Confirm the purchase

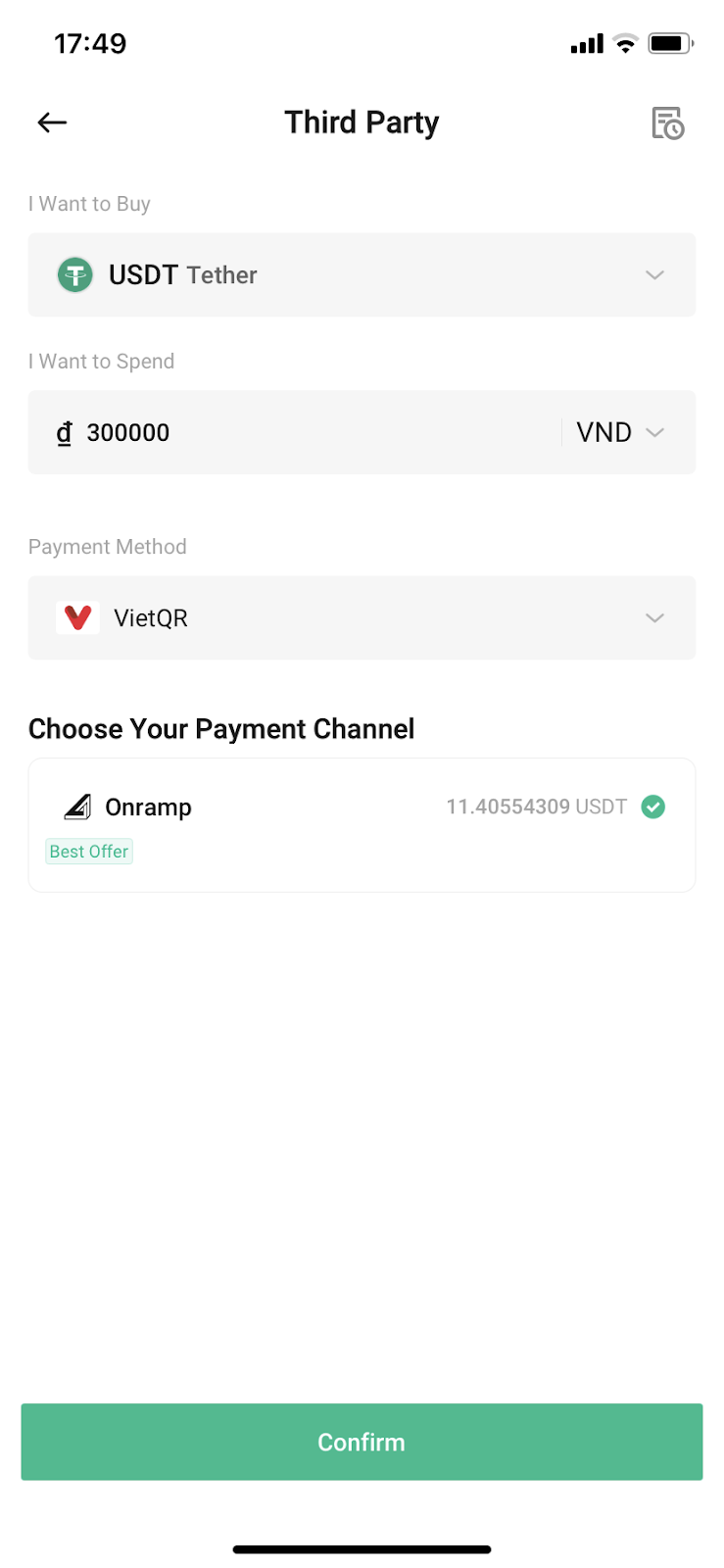[x=362, y=1442]
